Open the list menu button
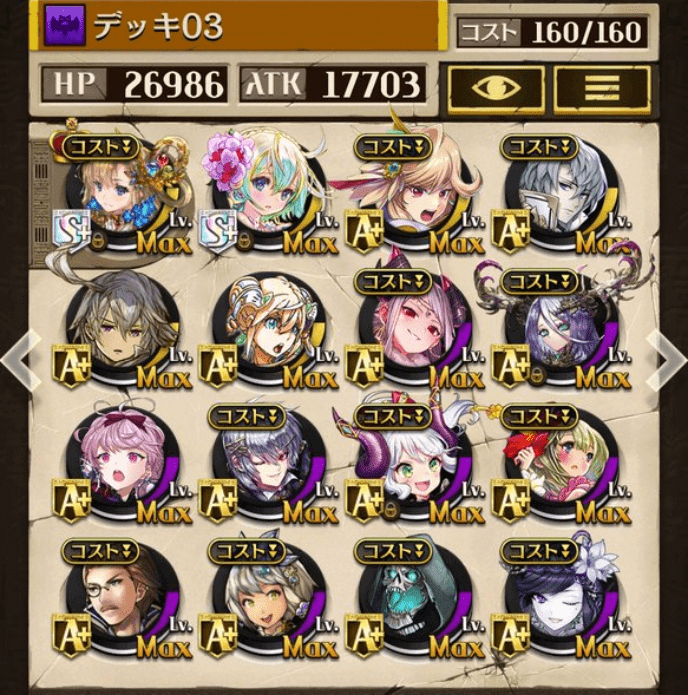Screen dimensions: 688x695 (602, 88)
